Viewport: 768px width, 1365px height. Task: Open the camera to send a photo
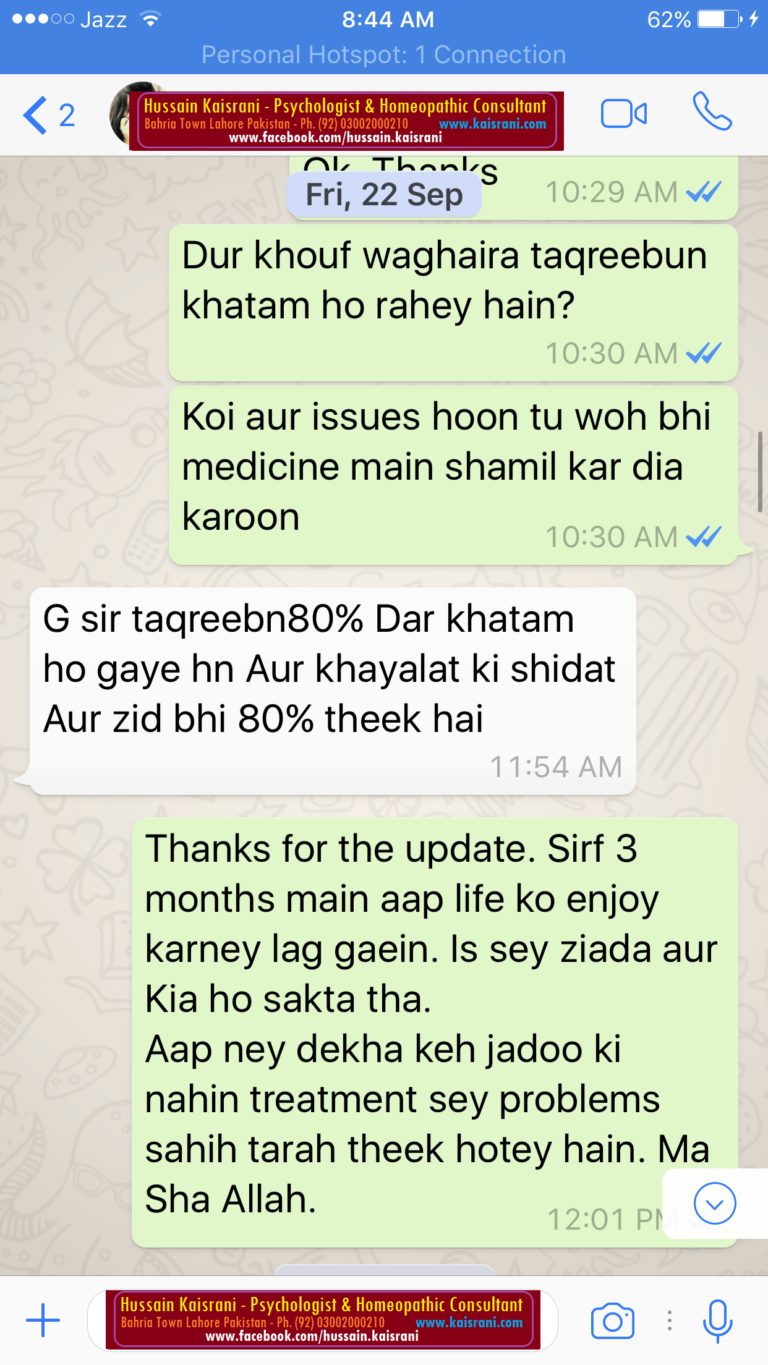pos(612,1321)
